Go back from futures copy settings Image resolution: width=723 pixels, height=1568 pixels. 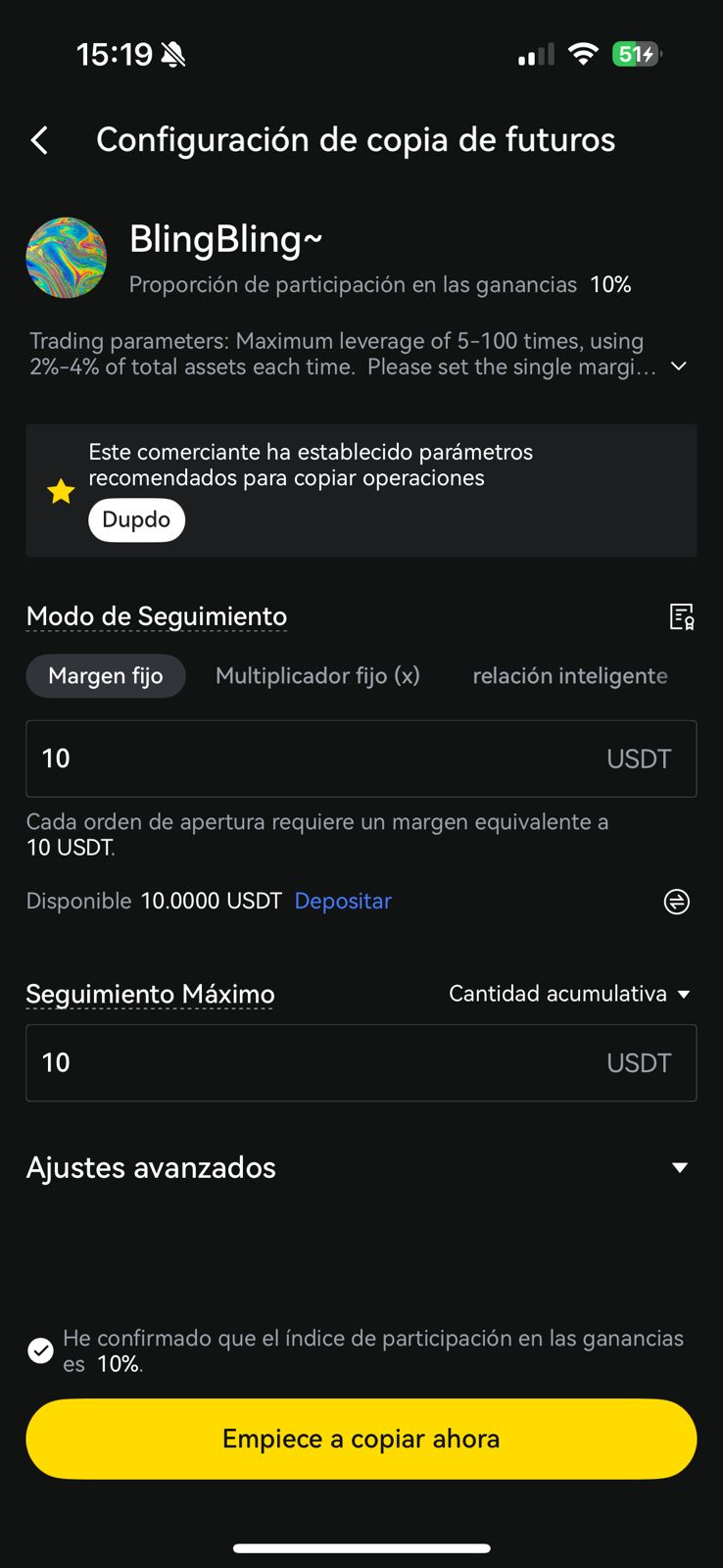[40, 140]
